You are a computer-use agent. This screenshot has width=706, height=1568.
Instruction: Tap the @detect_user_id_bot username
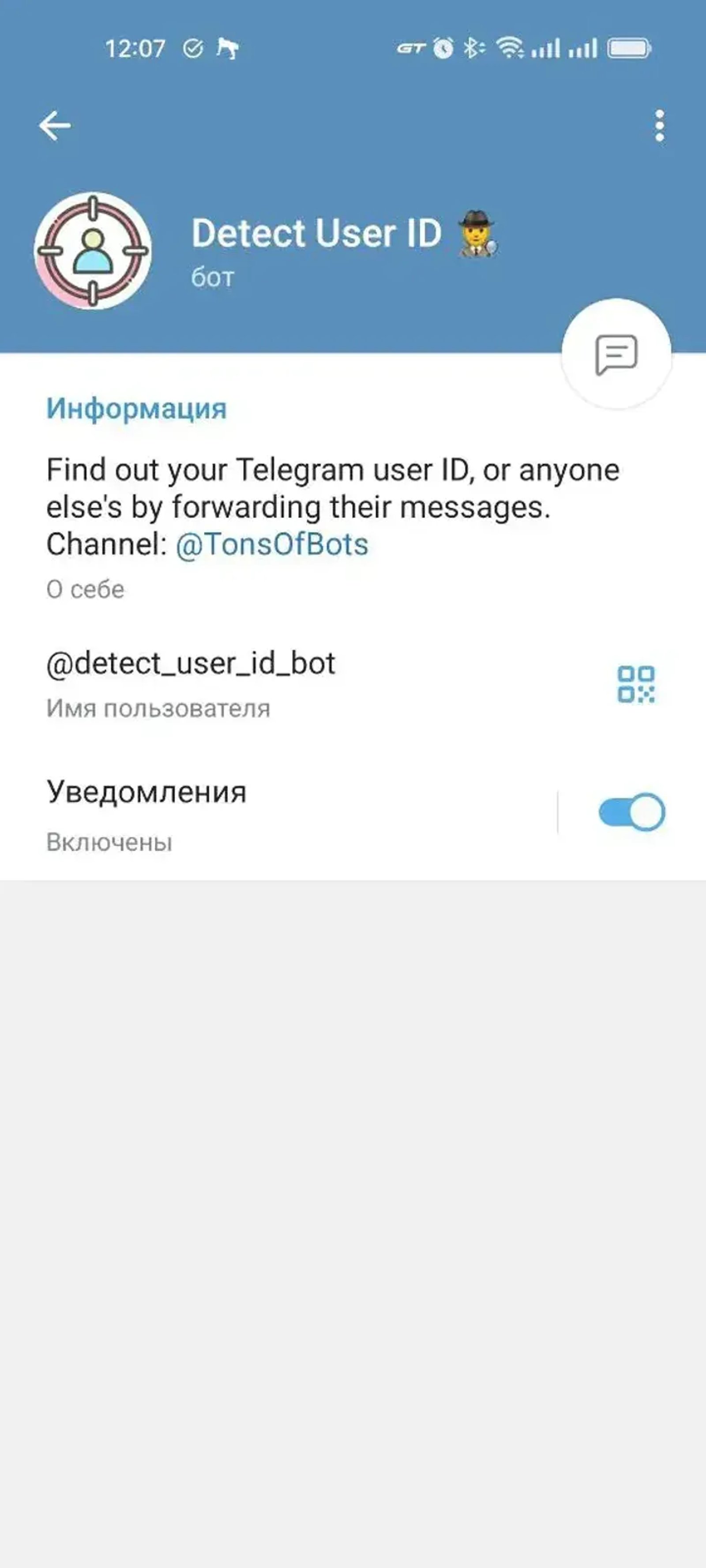pos(190,664)
